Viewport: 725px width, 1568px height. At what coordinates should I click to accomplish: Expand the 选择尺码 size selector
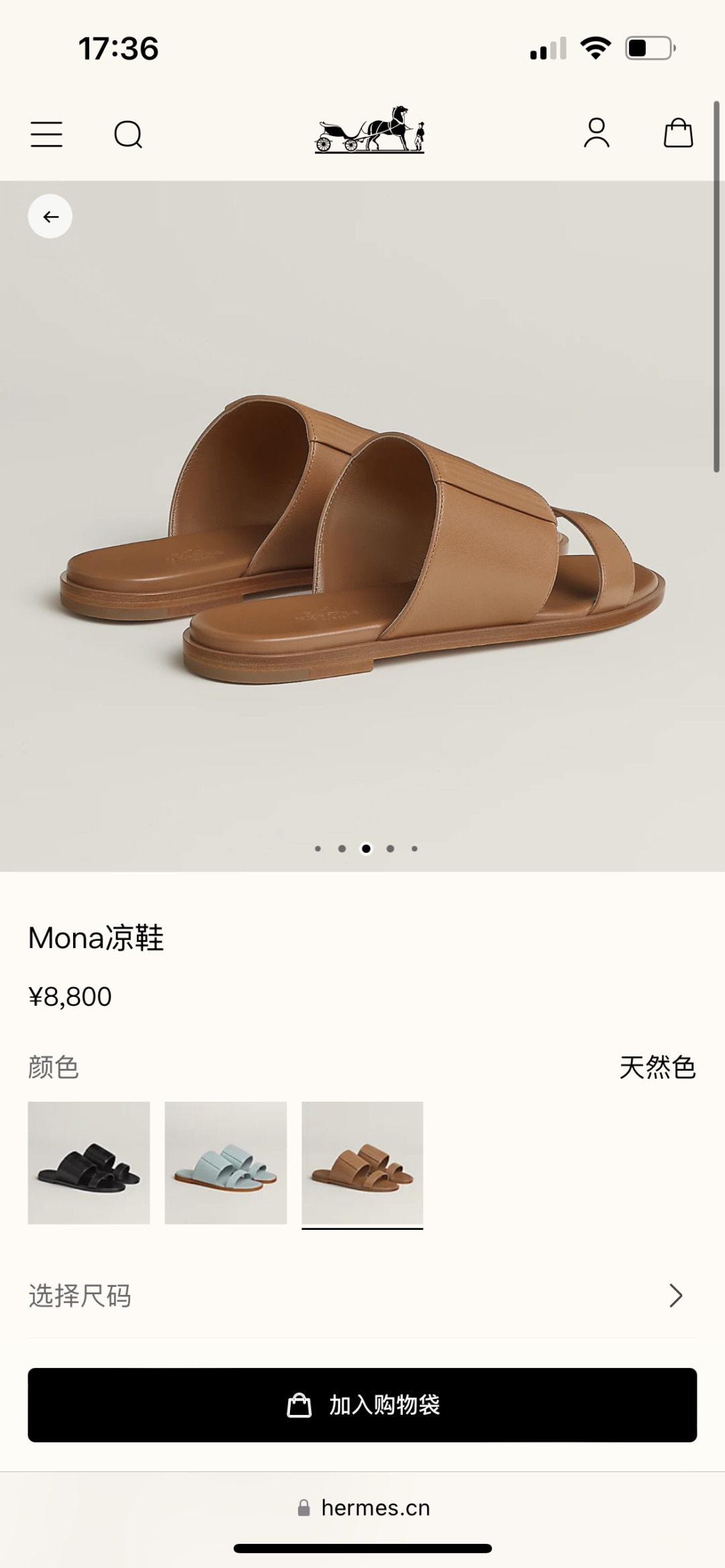[362, 1296]
